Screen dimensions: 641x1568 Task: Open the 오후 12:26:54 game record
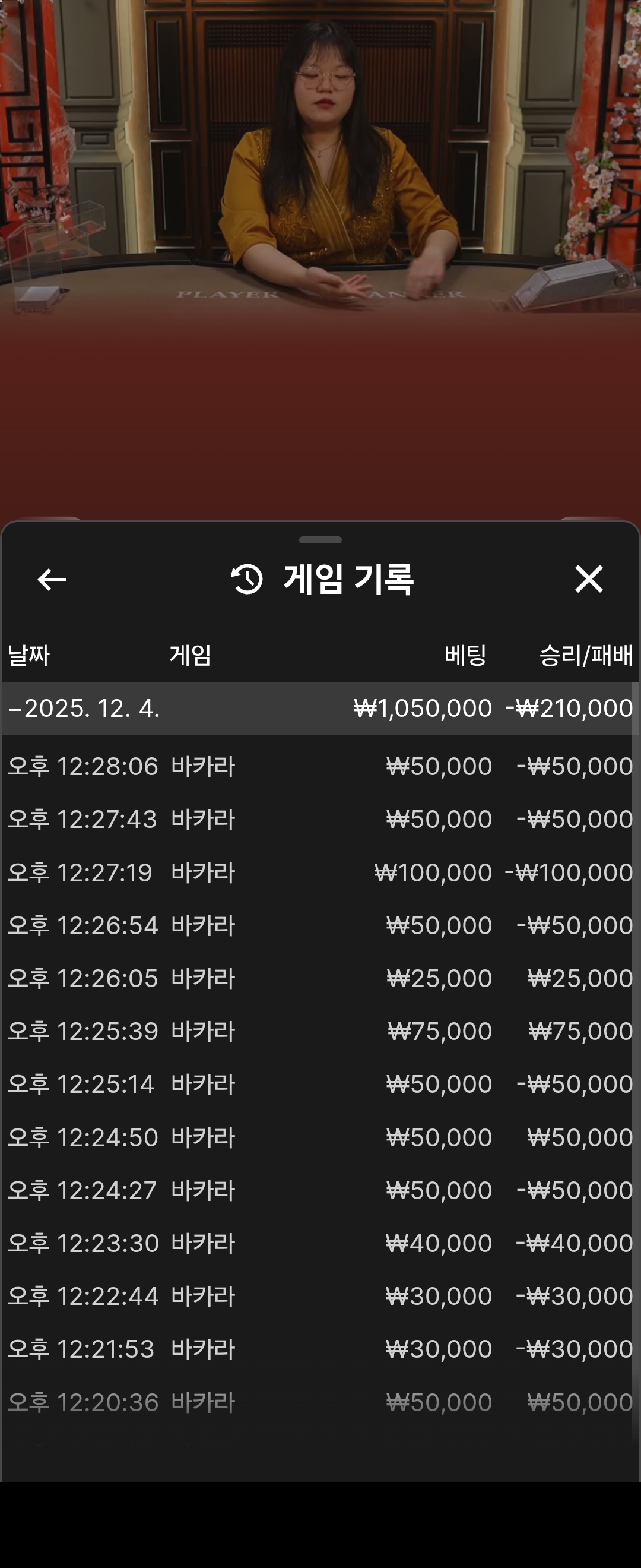tap(320, 925)
